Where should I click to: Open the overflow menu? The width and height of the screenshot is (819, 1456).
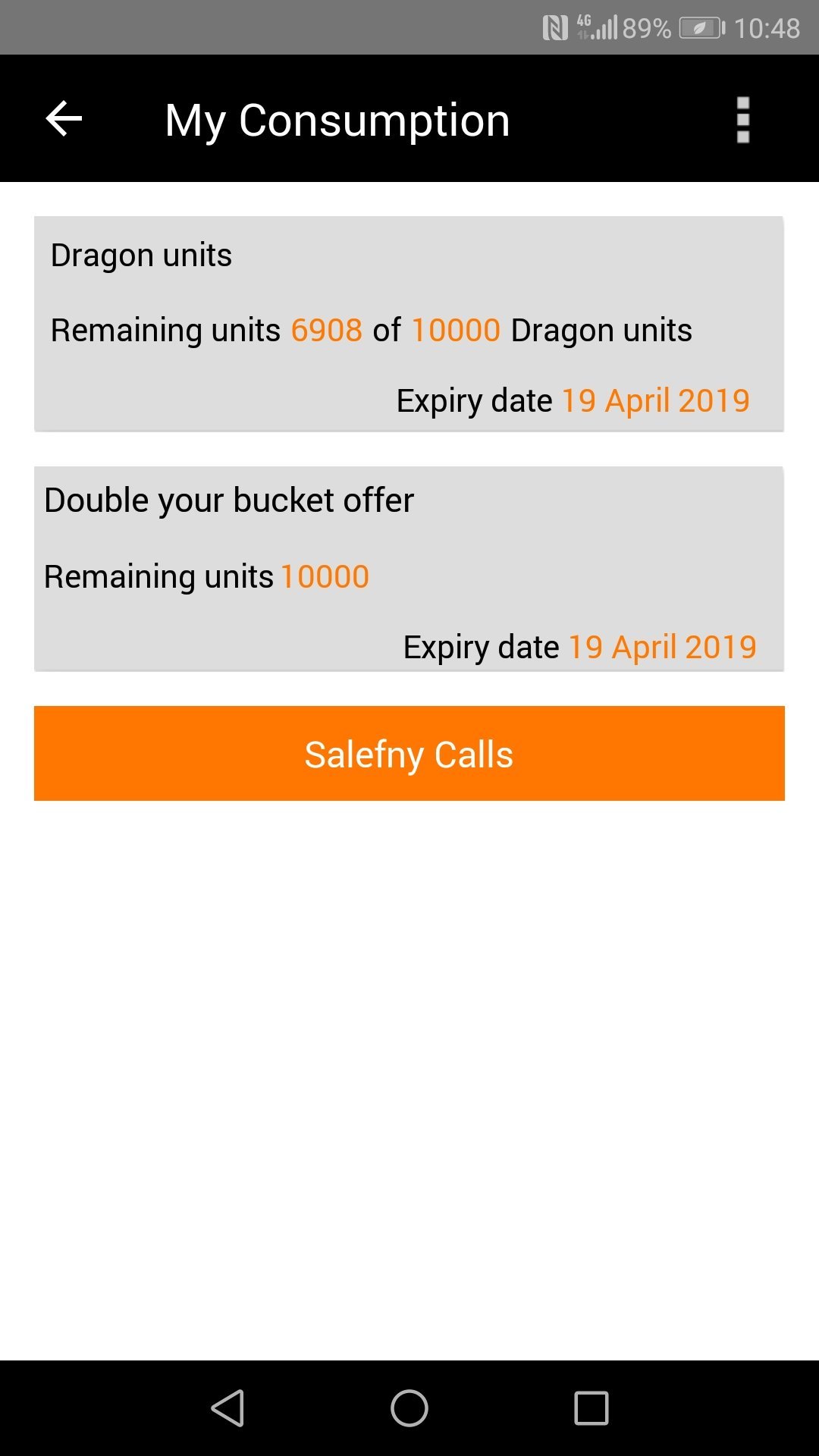coord(742,119)
